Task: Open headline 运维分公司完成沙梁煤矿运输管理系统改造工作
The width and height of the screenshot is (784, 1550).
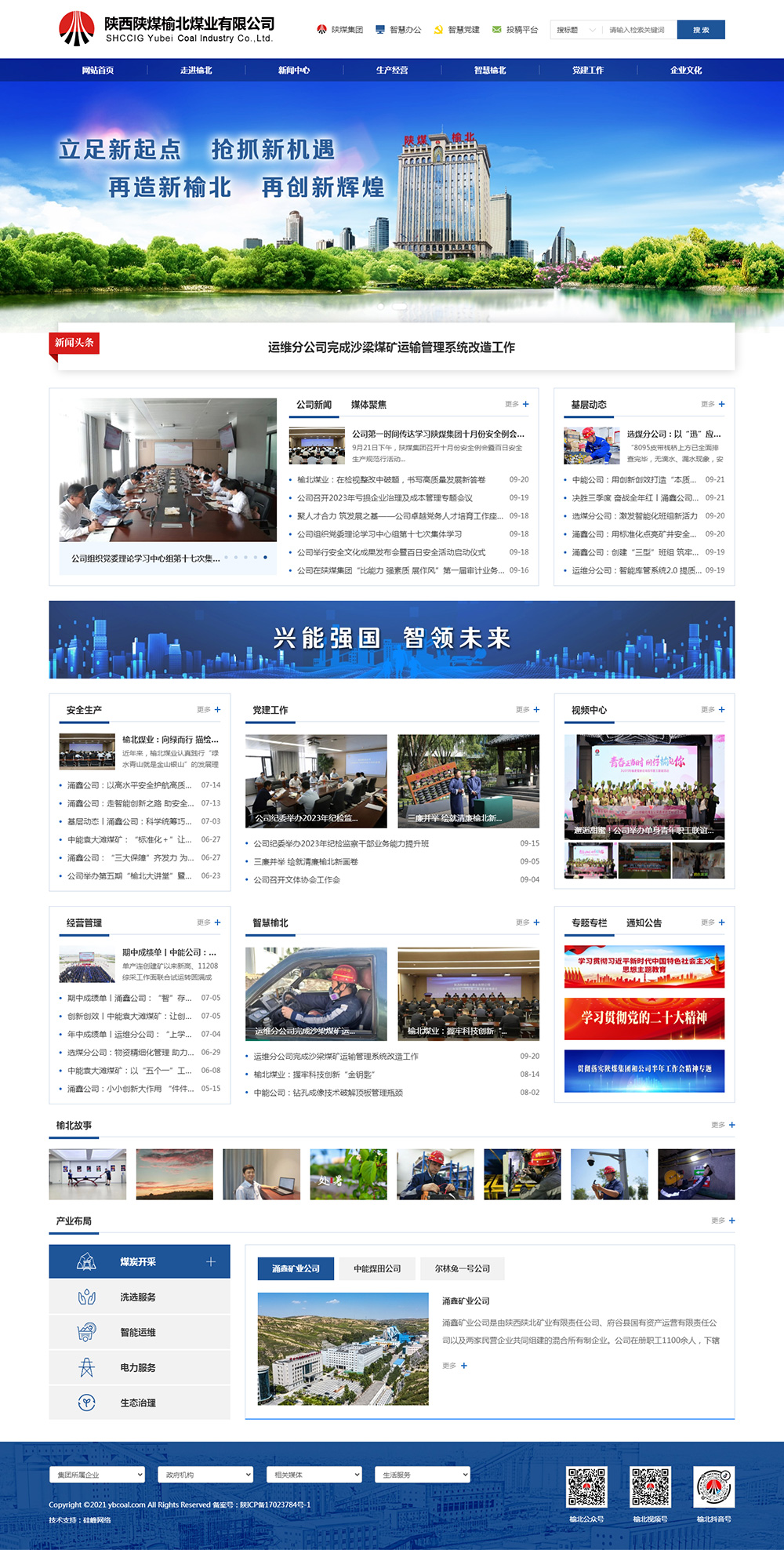Action: (391, 347)
